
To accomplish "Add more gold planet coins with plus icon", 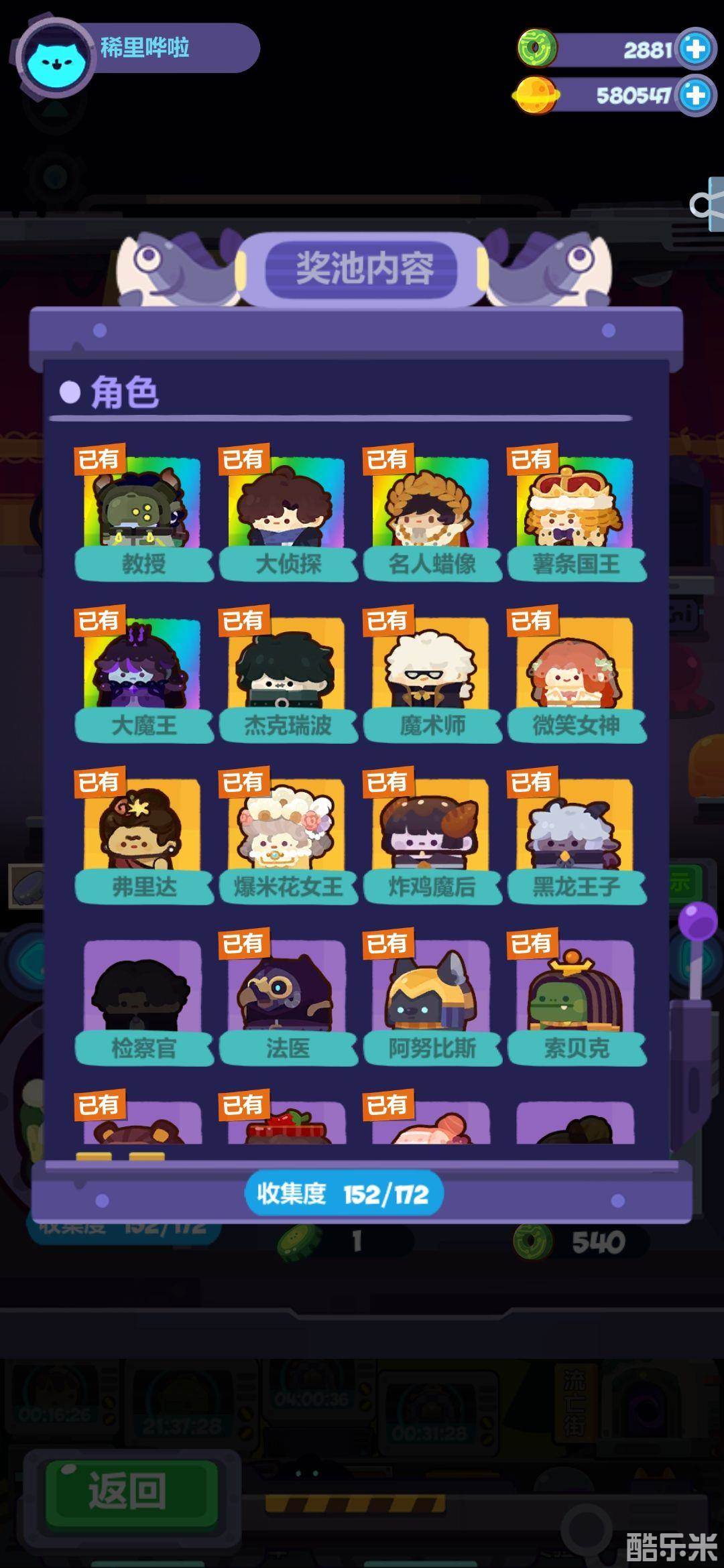I will pos(695,95).
